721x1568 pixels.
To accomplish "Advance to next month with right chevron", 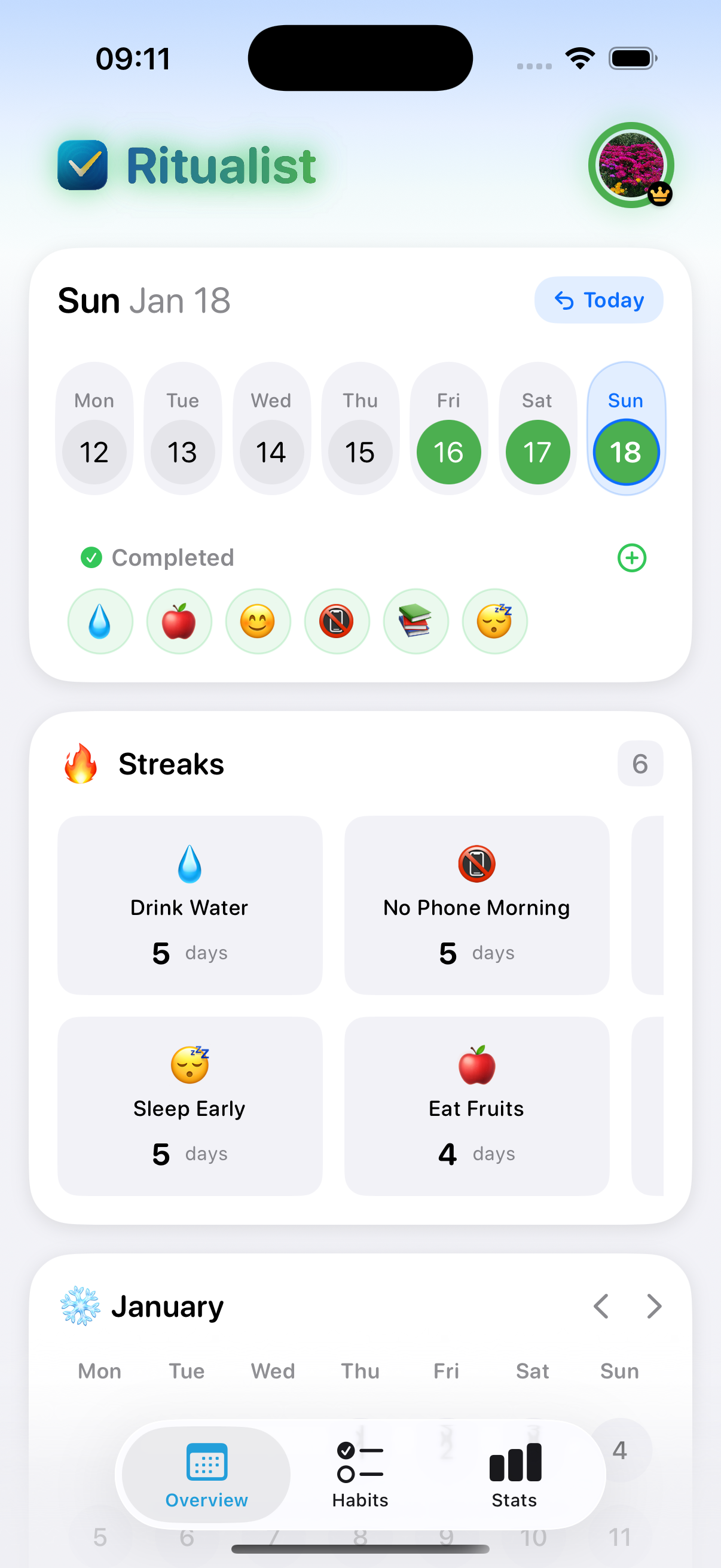I will pyautogui.click(x=653, y=1306).
